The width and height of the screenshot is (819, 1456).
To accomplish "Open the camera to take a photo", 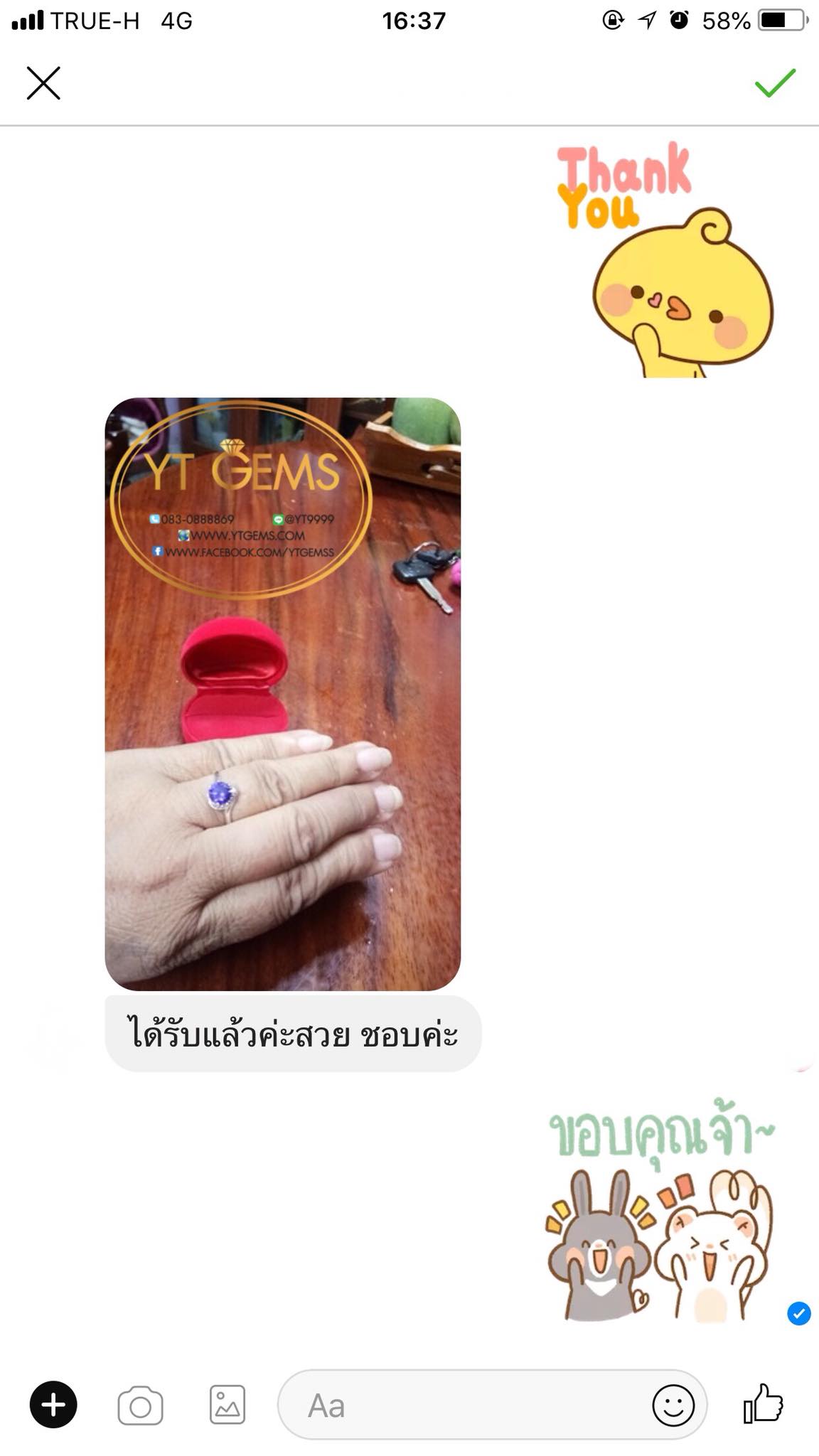I will [140, 1406].
